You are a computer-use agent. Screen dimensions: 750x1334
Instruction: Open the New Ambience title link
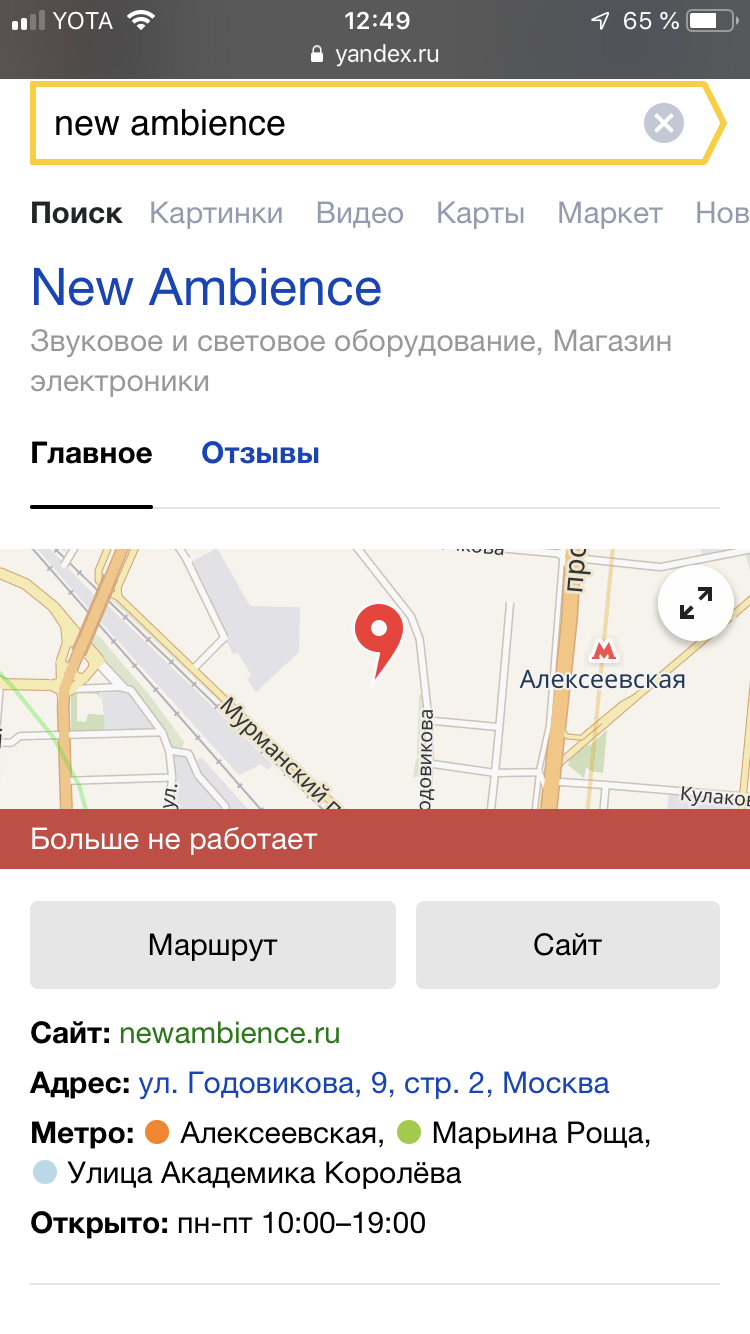coord(206,287)
